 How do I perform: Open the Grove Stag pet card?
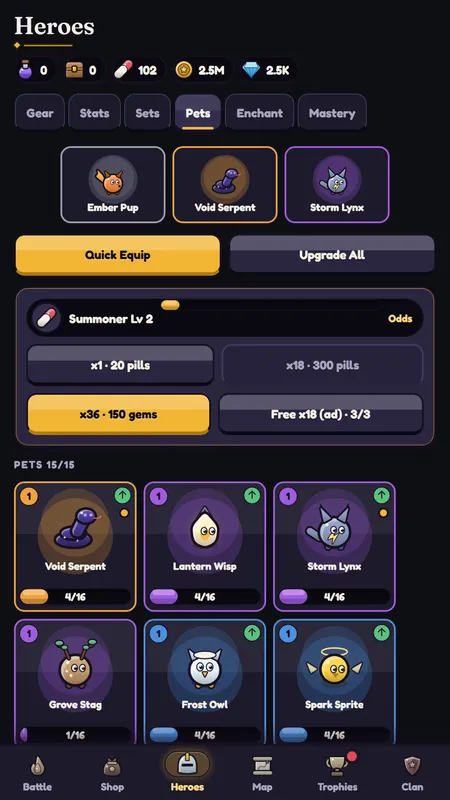pos(76,682)
